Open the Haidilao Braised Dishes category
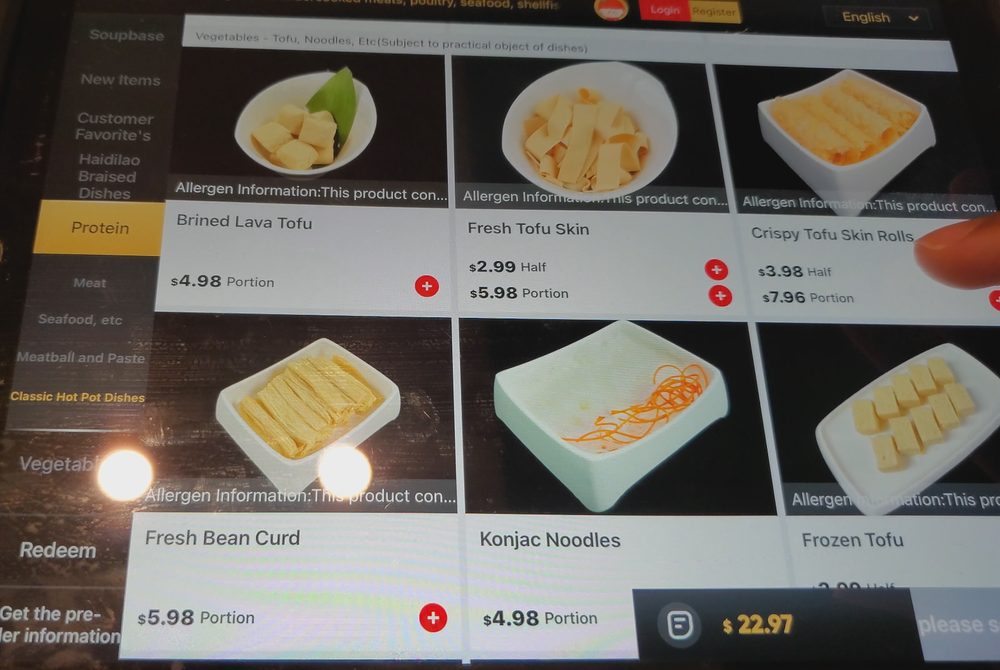 (x=108, y=176)
